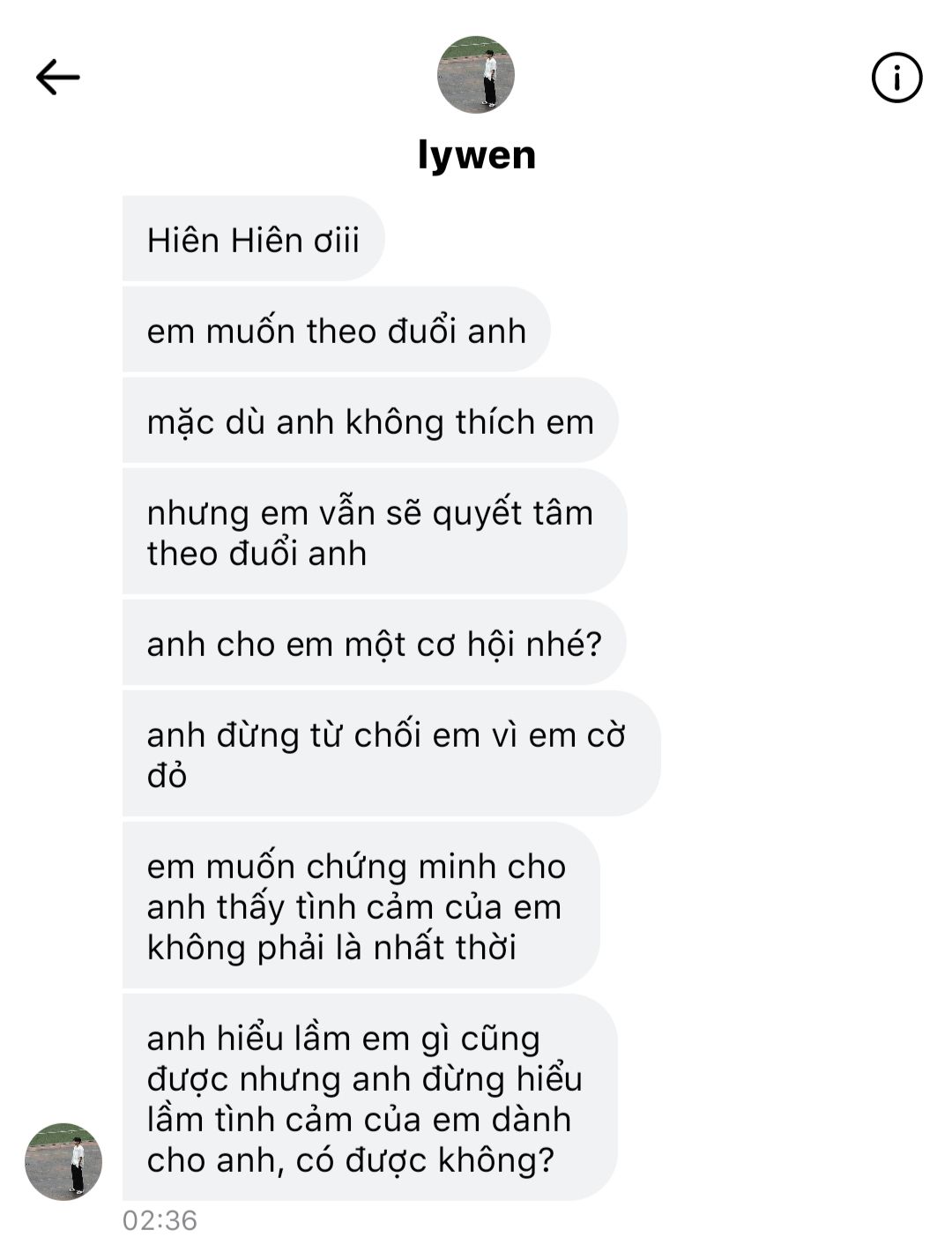This screenshot has width=952, height=1245.
Task: Go back using the arrow icon
Action: pos(58,78)
